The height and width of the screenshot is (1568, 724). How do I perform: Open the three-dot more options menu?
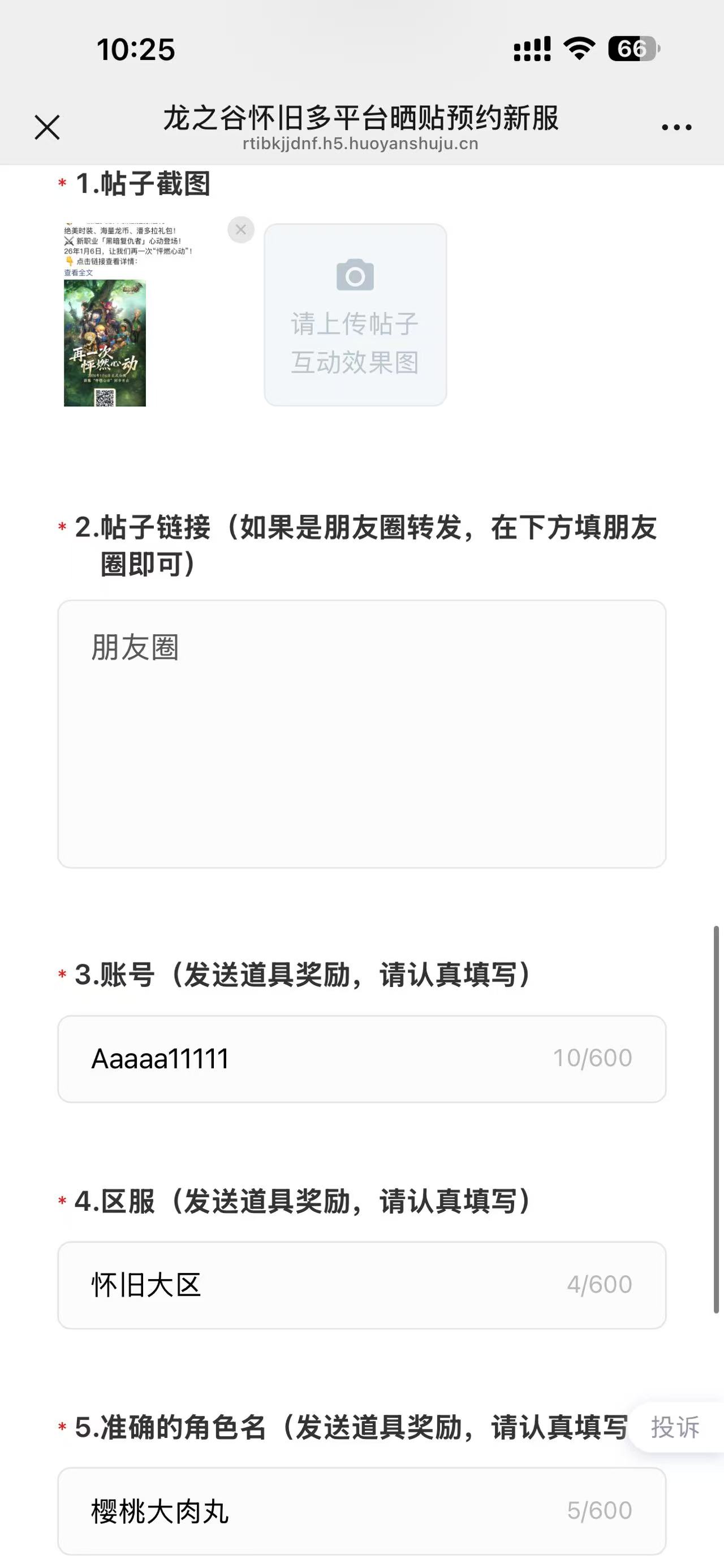click(676, 127)
